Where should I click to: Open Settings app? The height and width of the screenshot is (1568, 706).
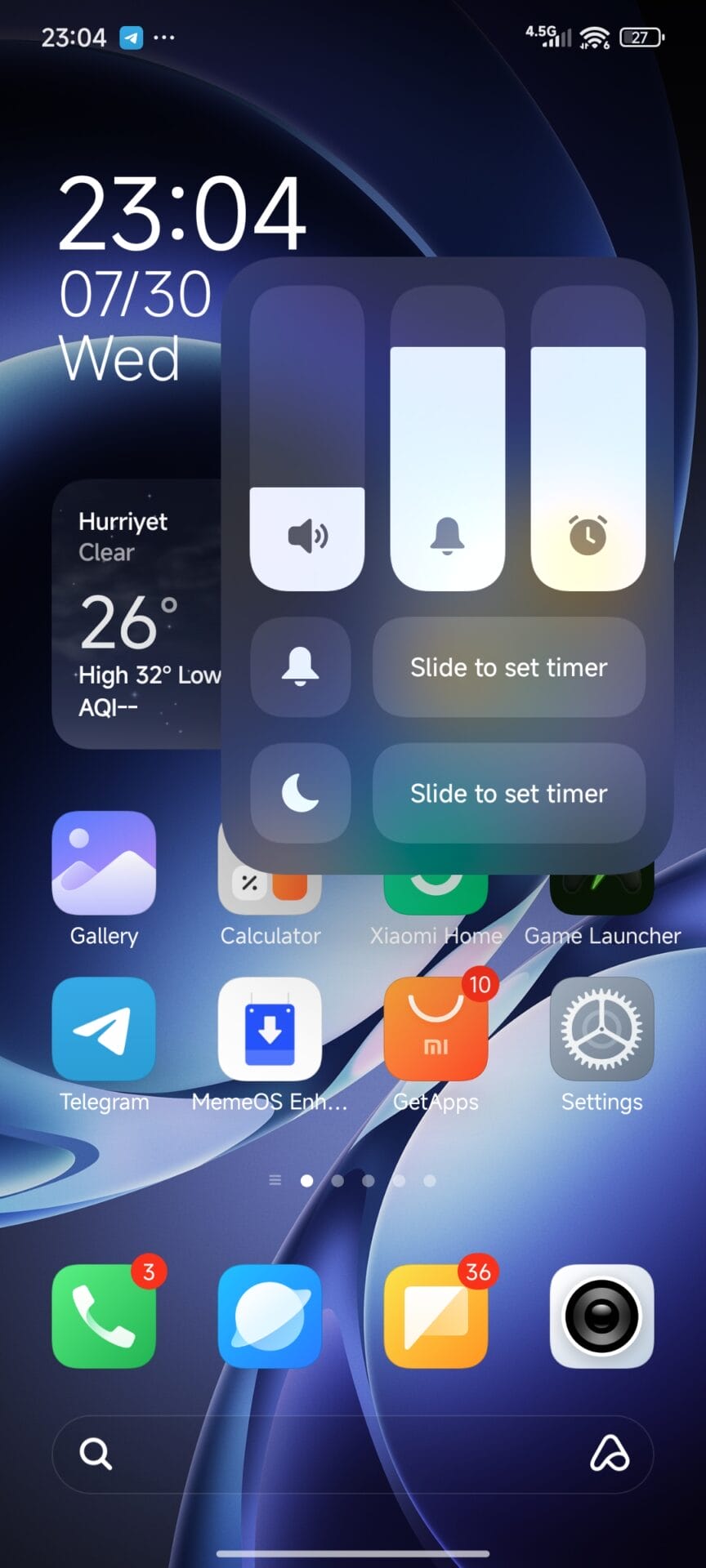601,1029
